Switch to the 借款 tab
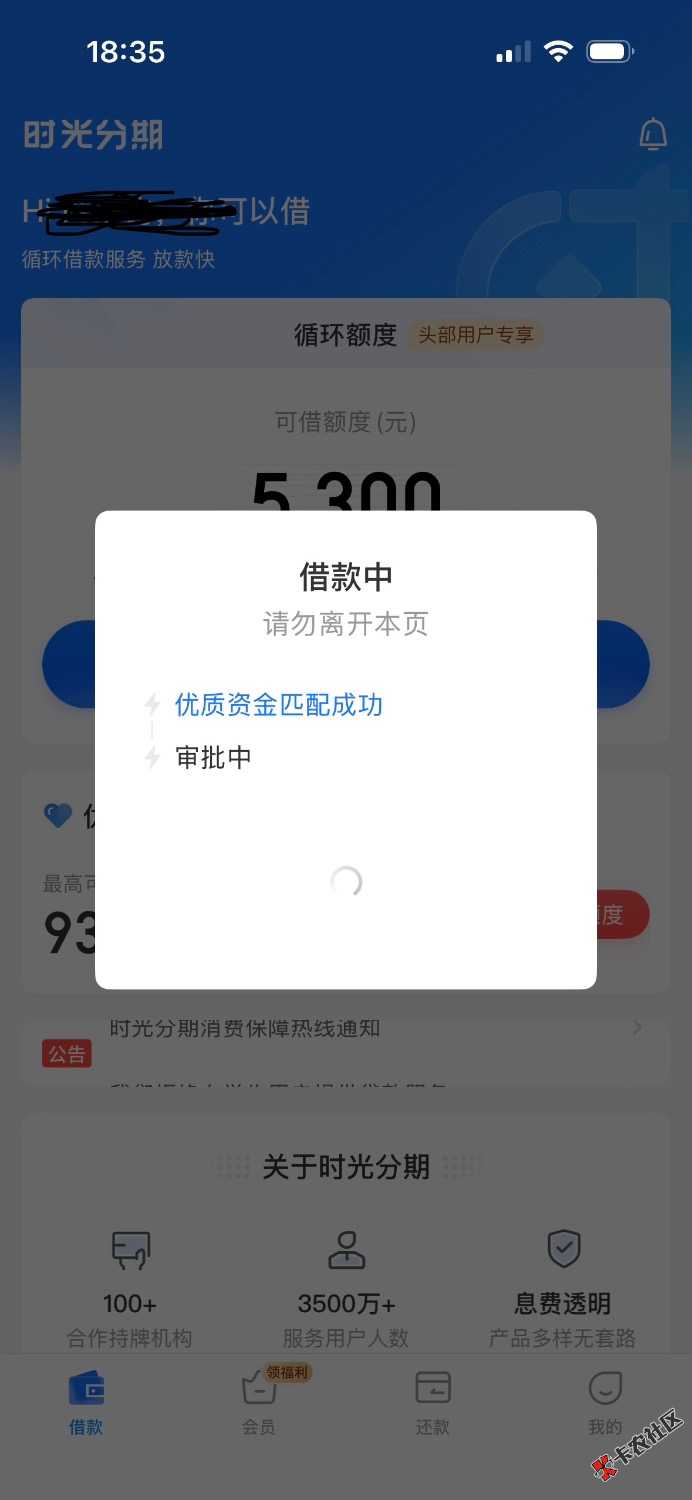Image resolution: width=692 pixels, height=1500 pixels. 86,1402
